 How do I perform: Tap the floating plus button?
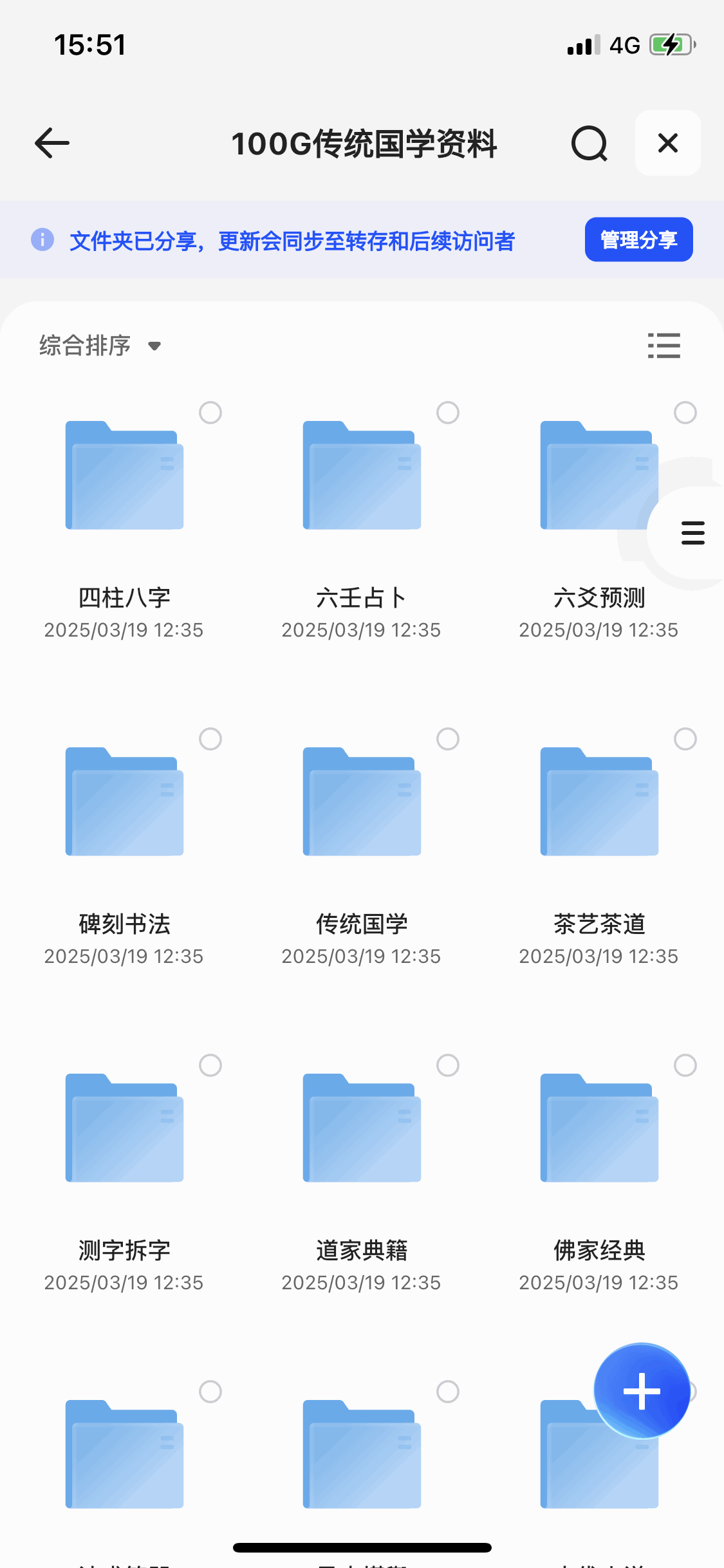(x=641, y=1390)
